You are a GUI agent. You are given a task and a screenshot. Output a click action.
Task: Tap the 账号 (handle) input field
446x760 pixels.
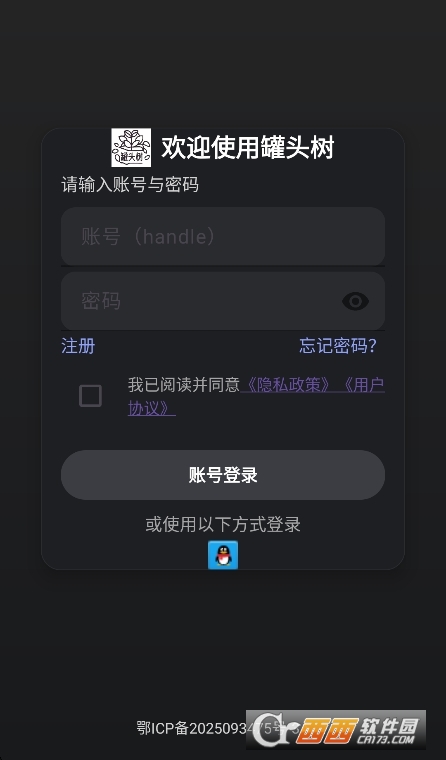pos(223,237)
